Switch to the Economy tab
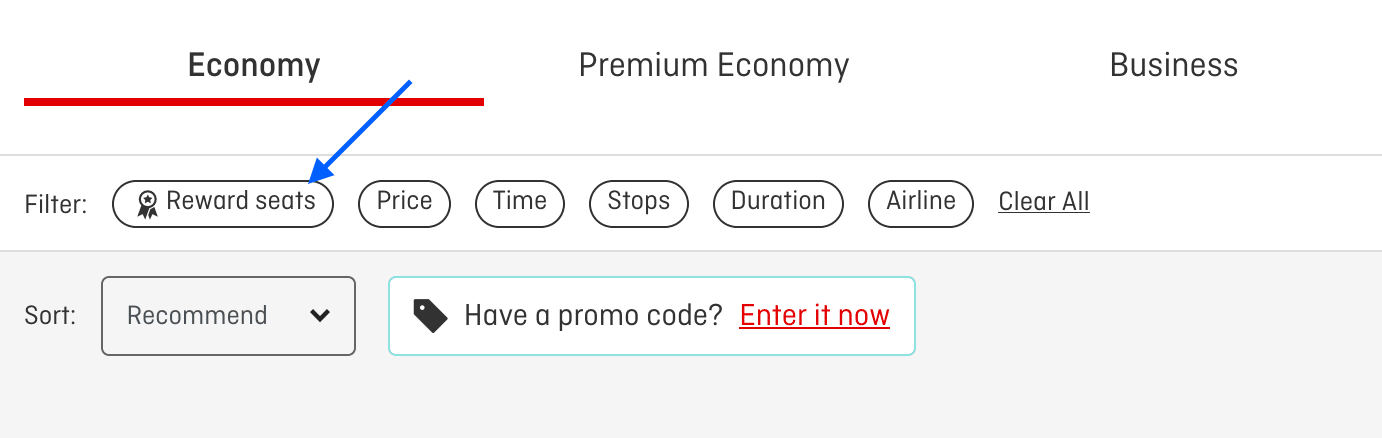The height and width of the screenshot is (438, 1382). [x=254, y=66]
